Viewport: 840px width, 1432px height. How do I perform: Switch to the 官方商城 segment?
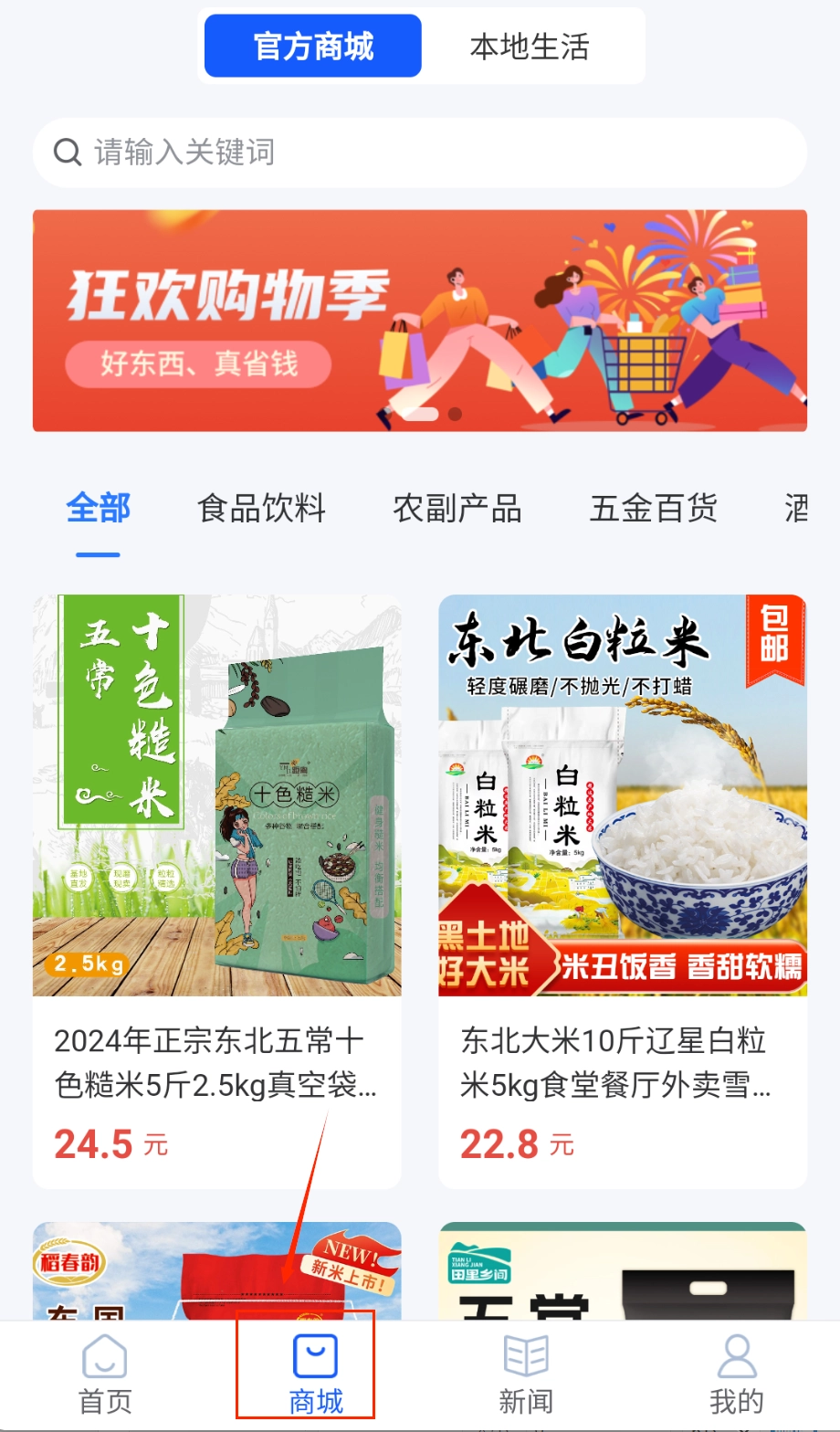pyautogui.click(x=312, y=47)
